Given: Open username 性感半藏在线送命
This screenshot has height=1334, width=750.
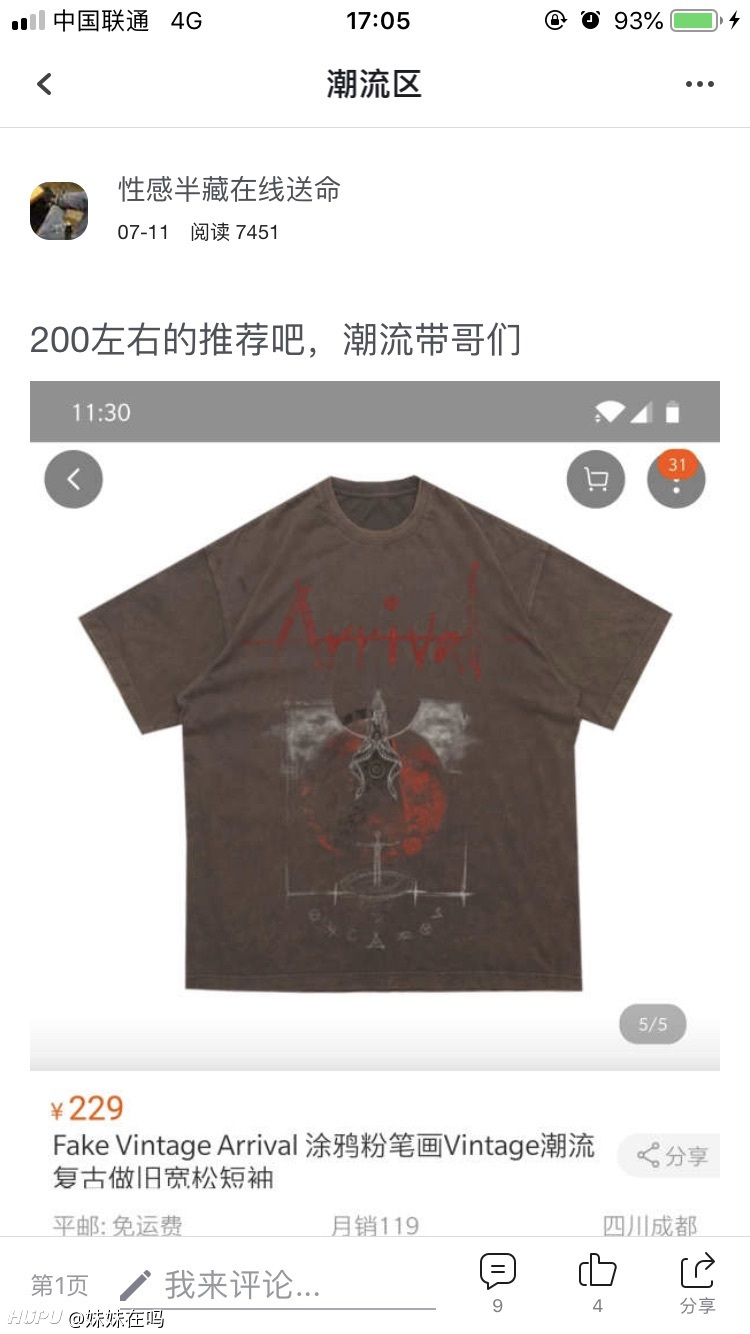Looking at the screenshot, I should click(229, 189).
